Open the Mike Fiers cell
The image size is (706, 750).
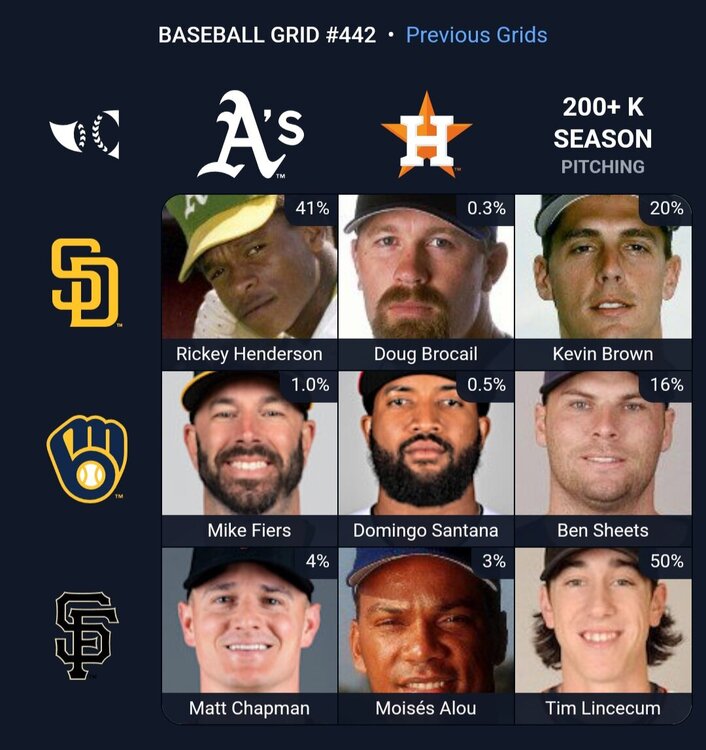coord(249,458)
